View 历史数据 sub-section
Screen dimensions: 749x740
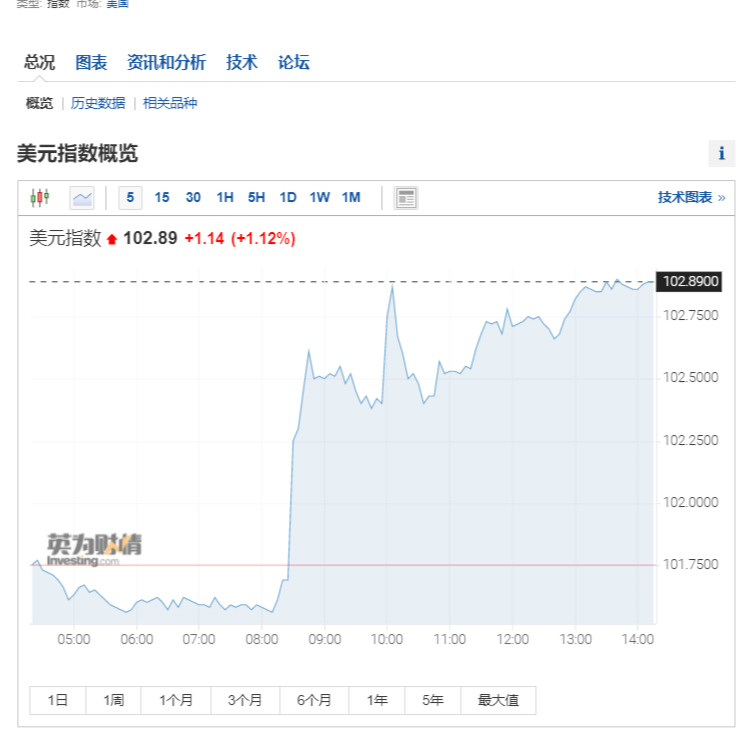(98, 103)
